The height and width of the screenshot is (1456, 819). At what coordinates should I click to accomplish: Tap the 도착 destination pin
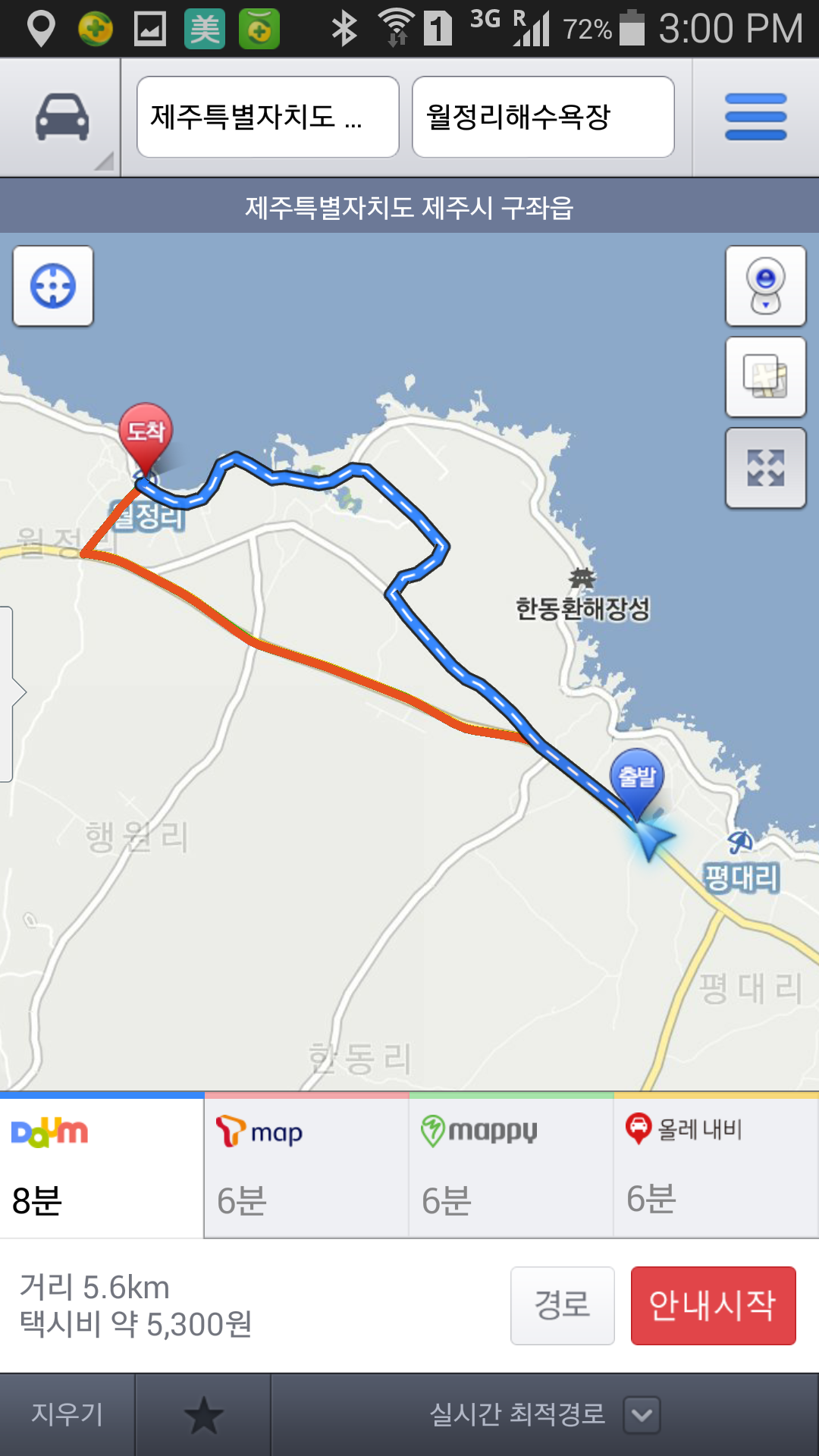[x=146, y=434]
